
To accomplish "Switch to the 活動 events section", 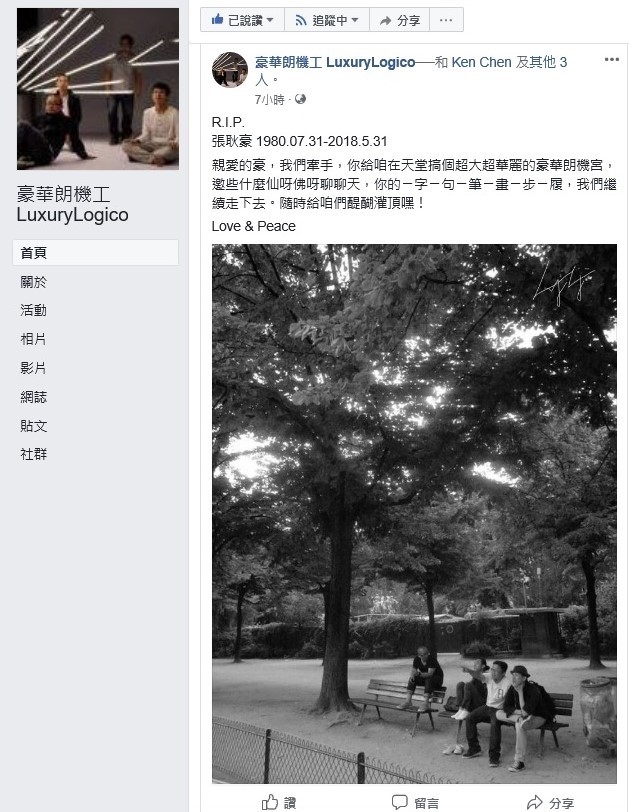I will pos(34,311).
